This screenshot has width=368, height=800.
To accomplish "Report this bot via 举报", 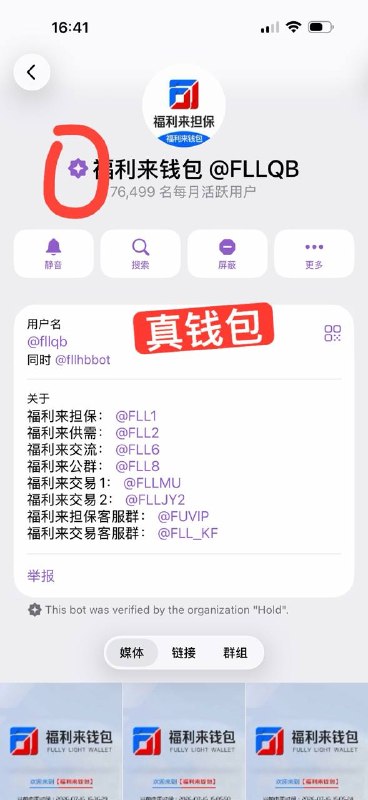I will [41, 576].
